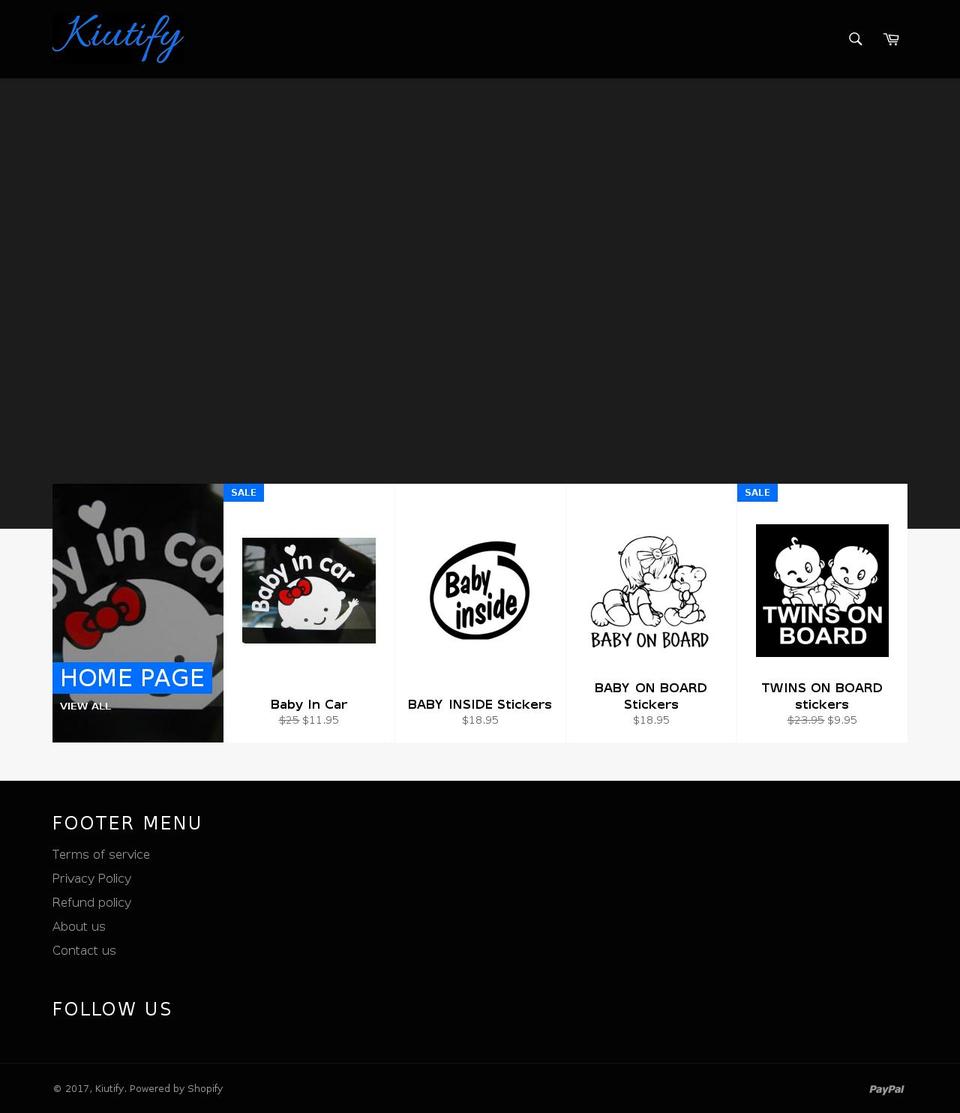This screenshot has height=1113, width=960.
Task: Open the Terms of service page
Action: pyautogui.click(x=100, y=854)
